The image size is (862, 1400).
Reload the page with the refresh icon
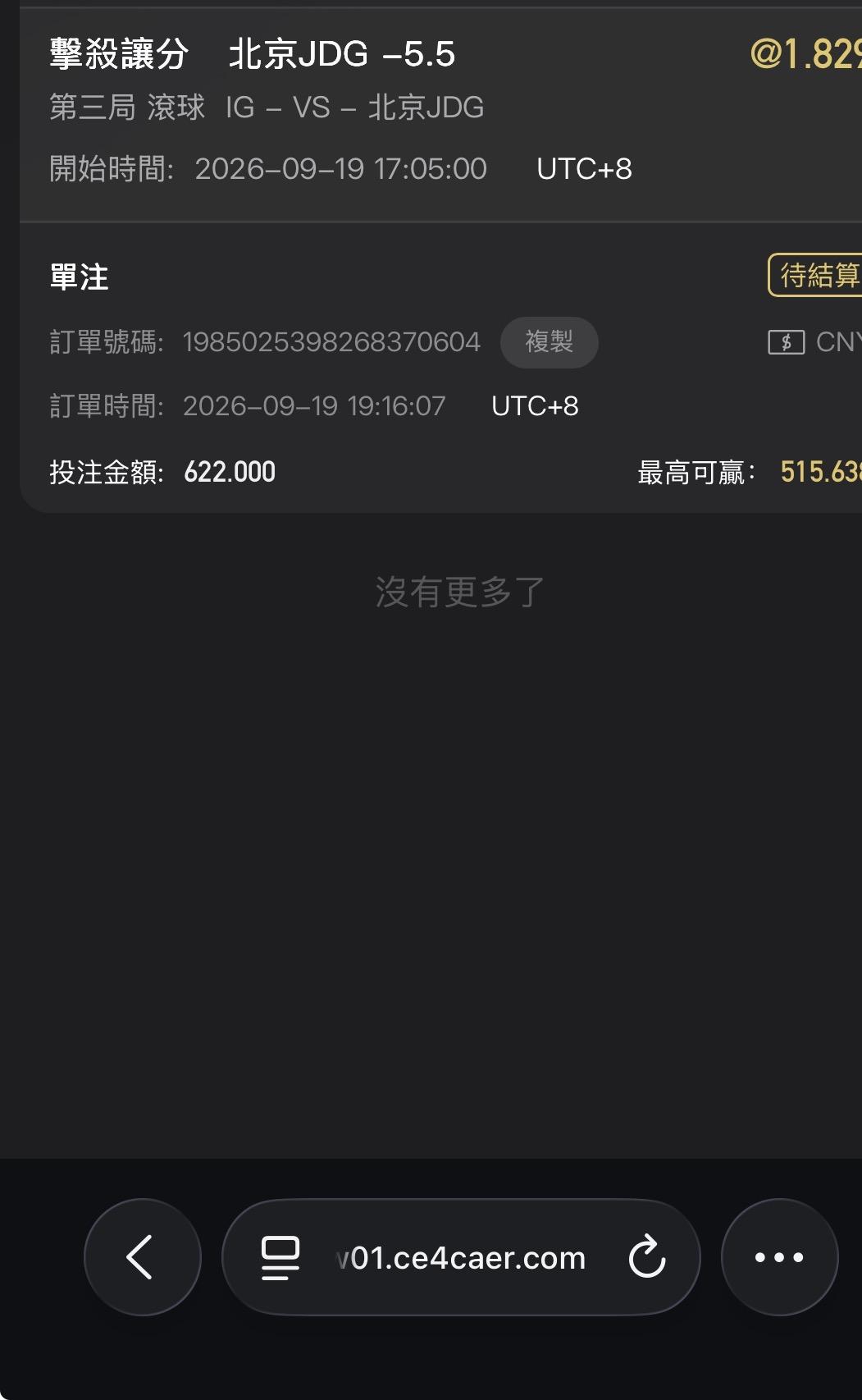(x=646, y=1256)
